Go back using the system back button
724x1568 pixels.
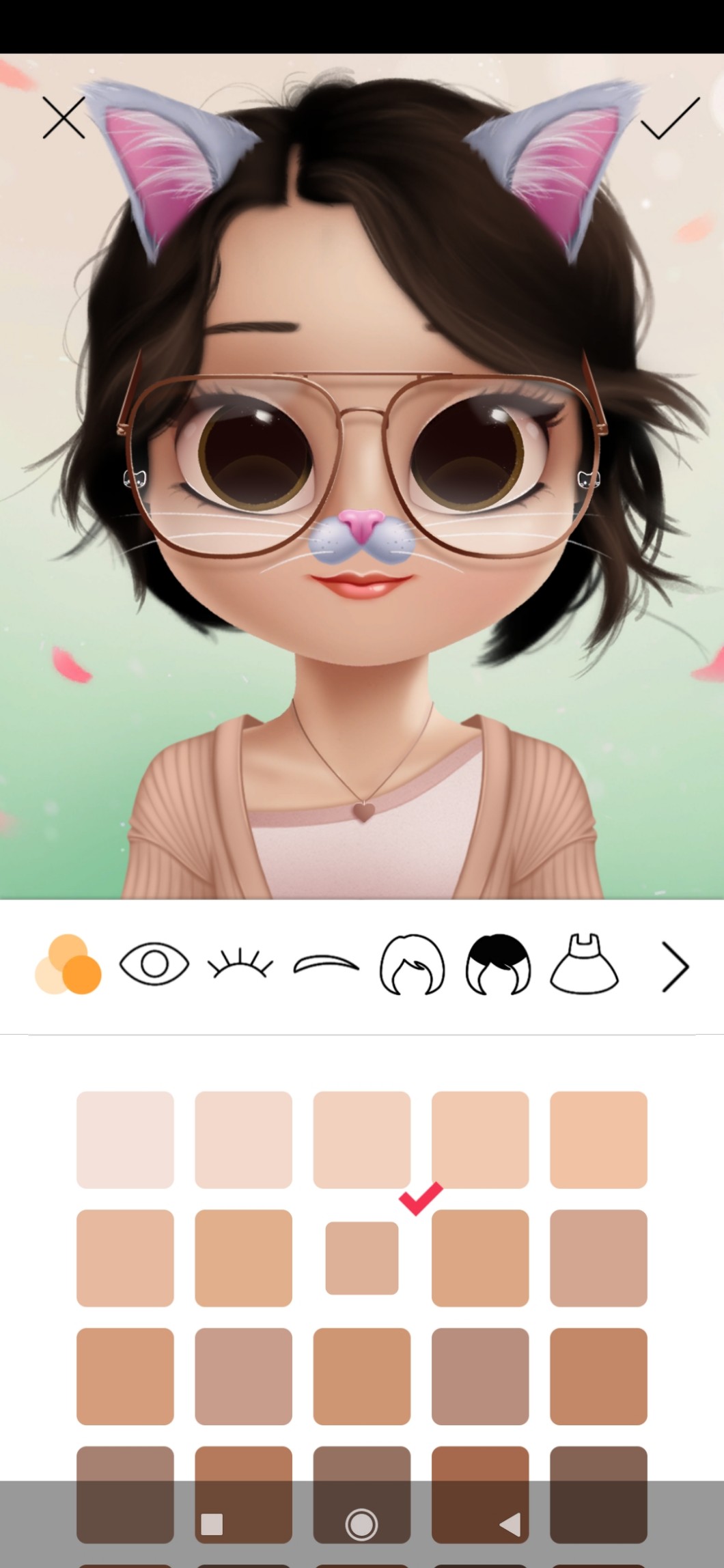(x=510, y=1524)
